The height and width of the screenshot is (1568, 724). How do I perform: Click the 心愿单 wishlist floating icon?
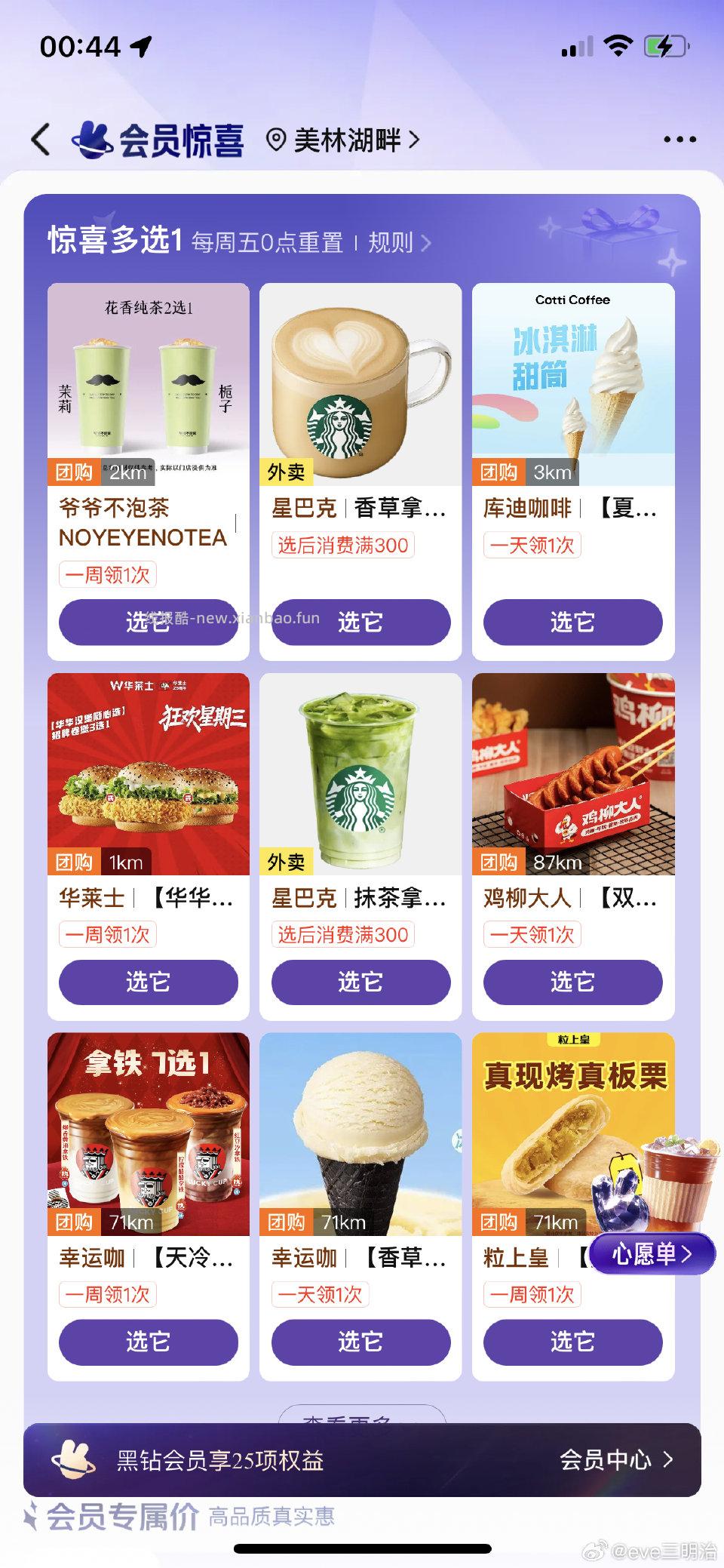point(652,1253)
